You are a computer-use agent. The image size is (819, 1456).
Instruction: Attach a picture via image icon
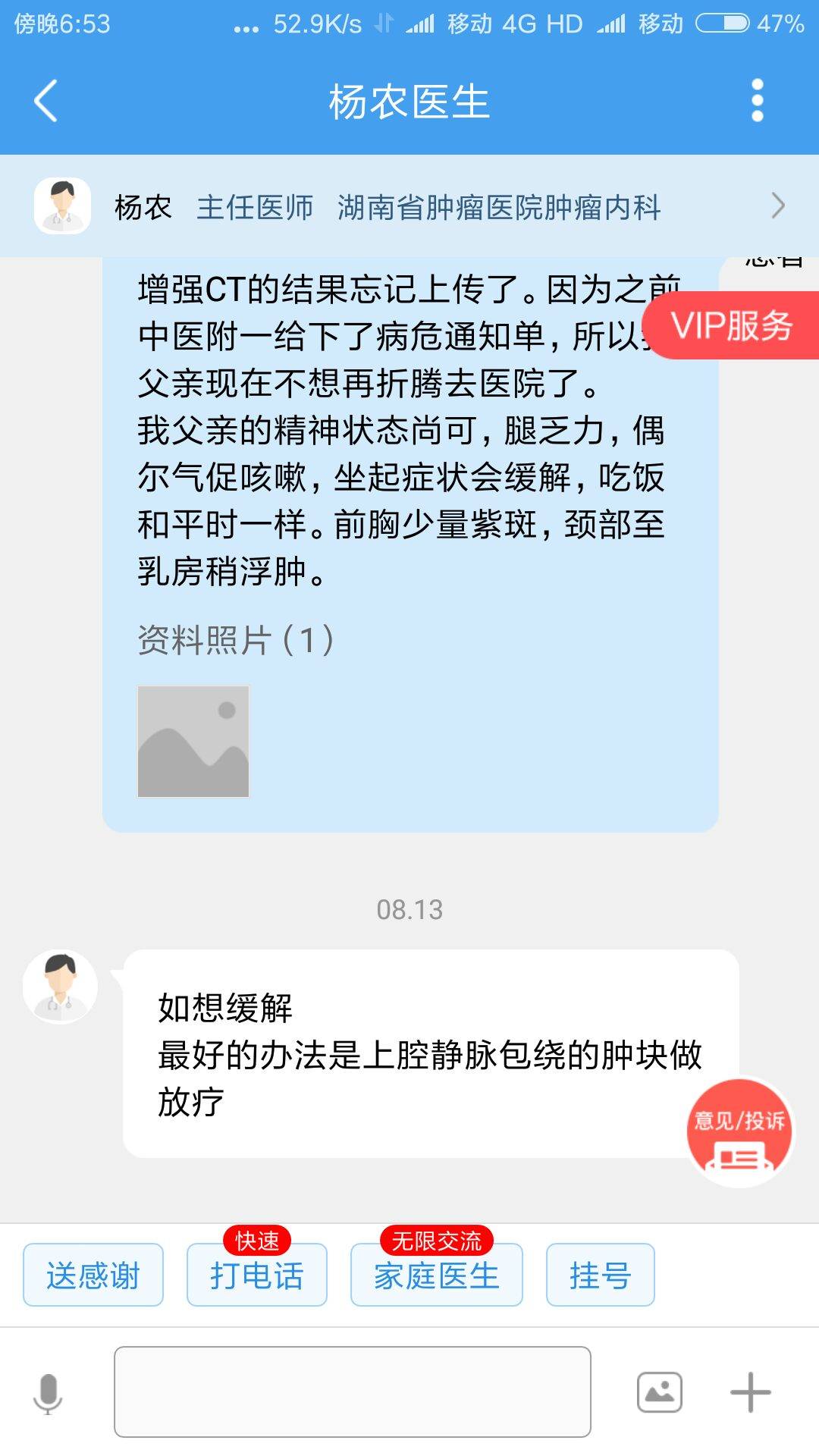pos(659,1392)
